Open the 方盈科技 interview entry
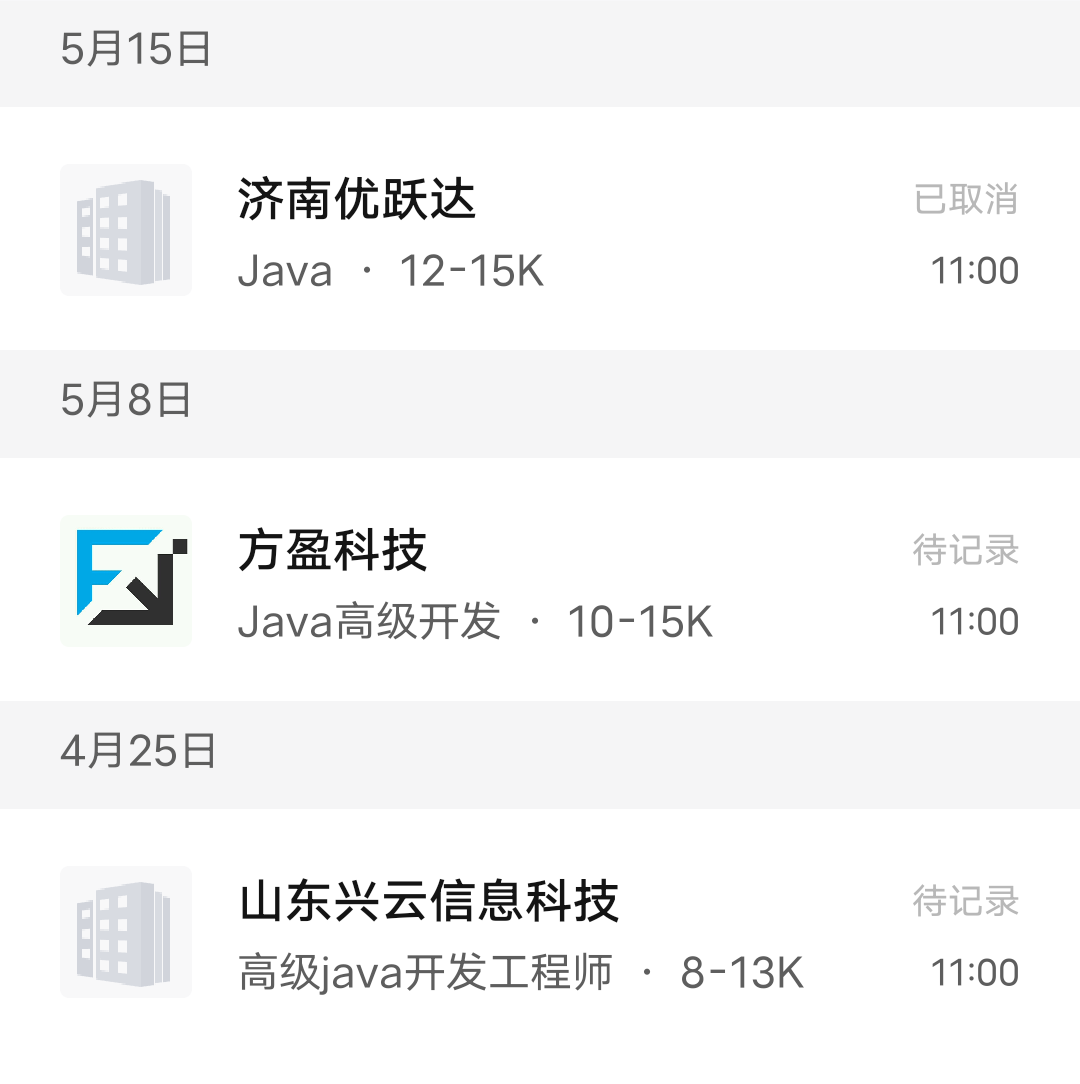This screenshot has height=1084, width=1080. [x=540, y=581]
